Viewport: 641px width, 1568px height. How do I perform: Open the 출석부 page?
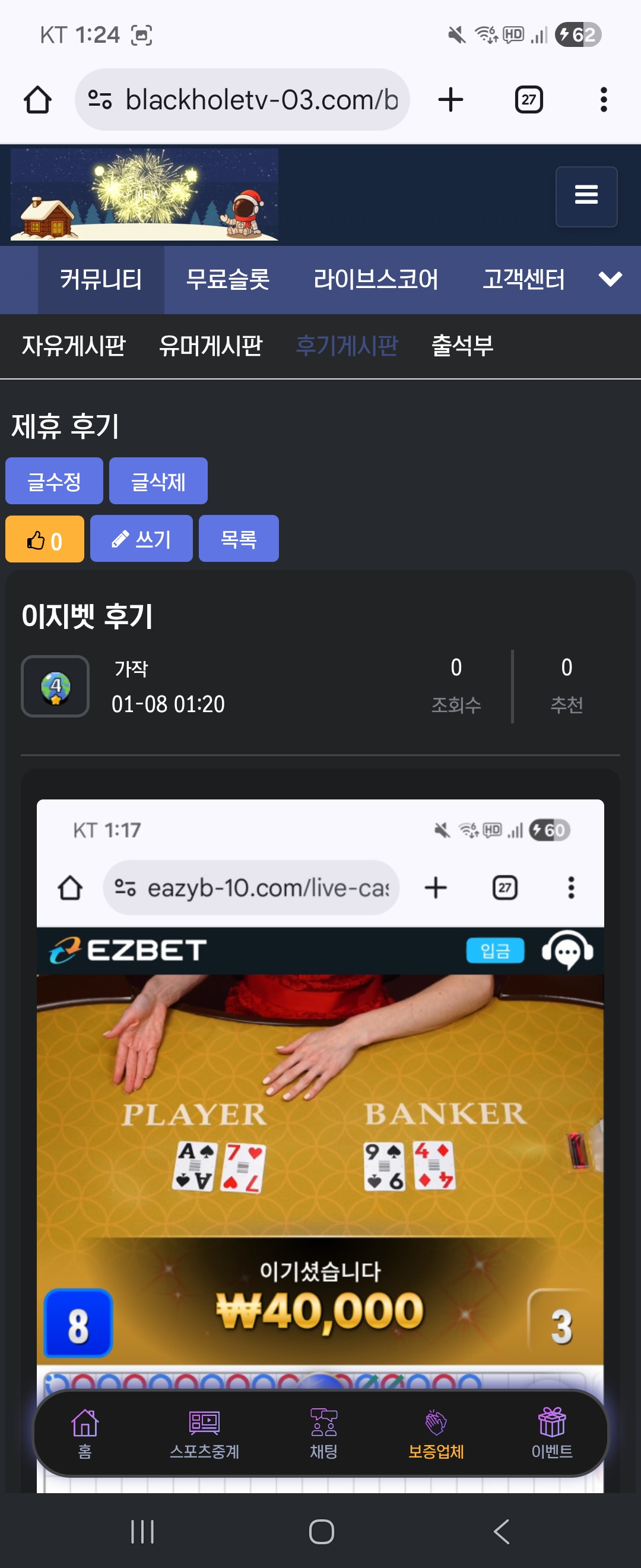pyautogui.click(x=462, y=346)
